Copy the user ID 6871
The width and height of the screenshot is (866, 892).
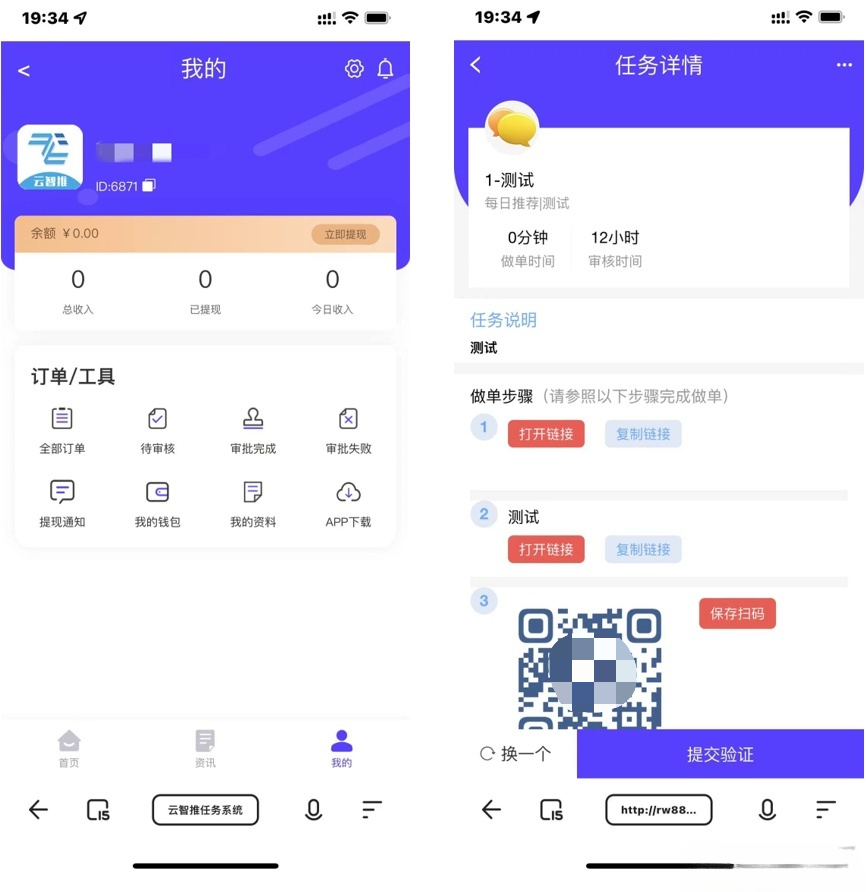(149, 186)
